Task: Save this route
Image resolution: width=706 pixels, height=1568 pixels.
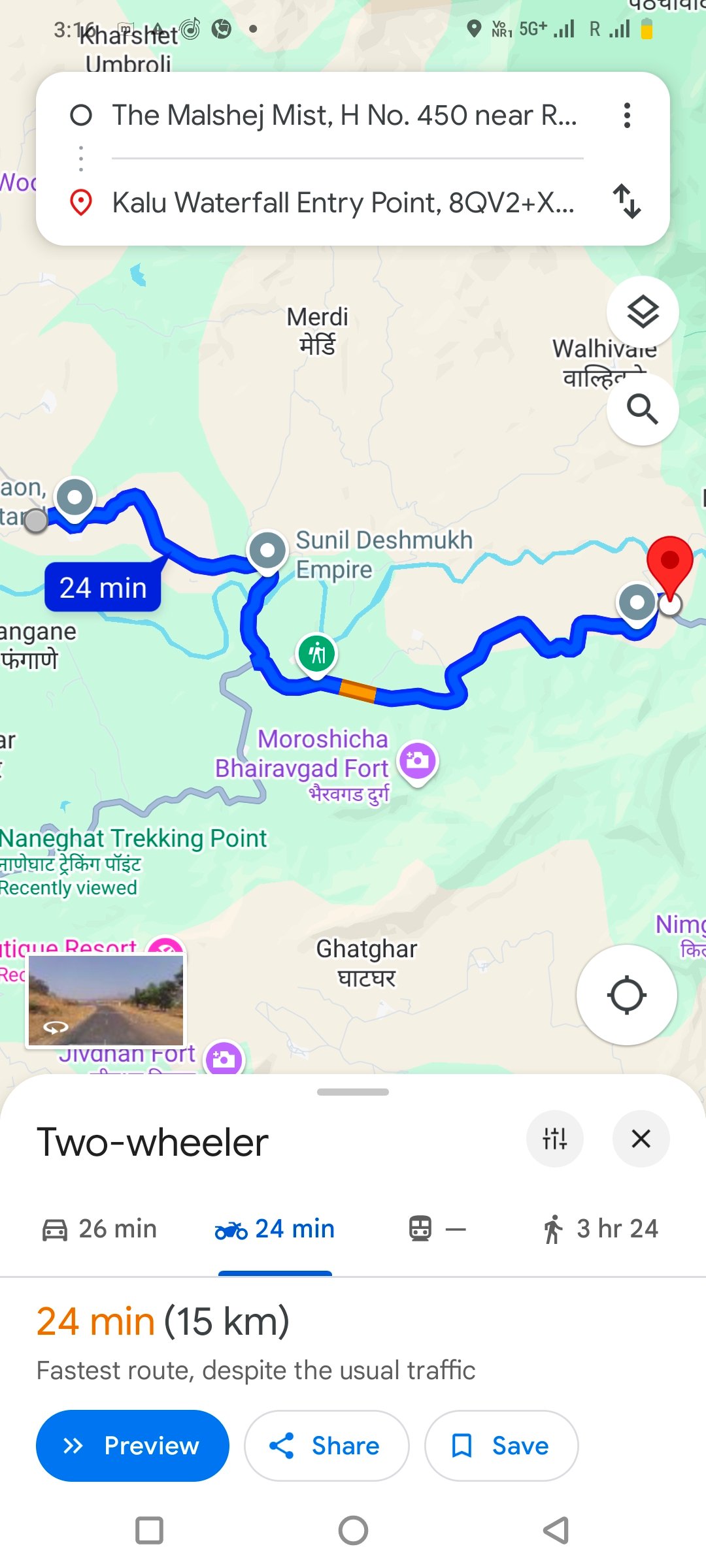Action: [501, 1446]
